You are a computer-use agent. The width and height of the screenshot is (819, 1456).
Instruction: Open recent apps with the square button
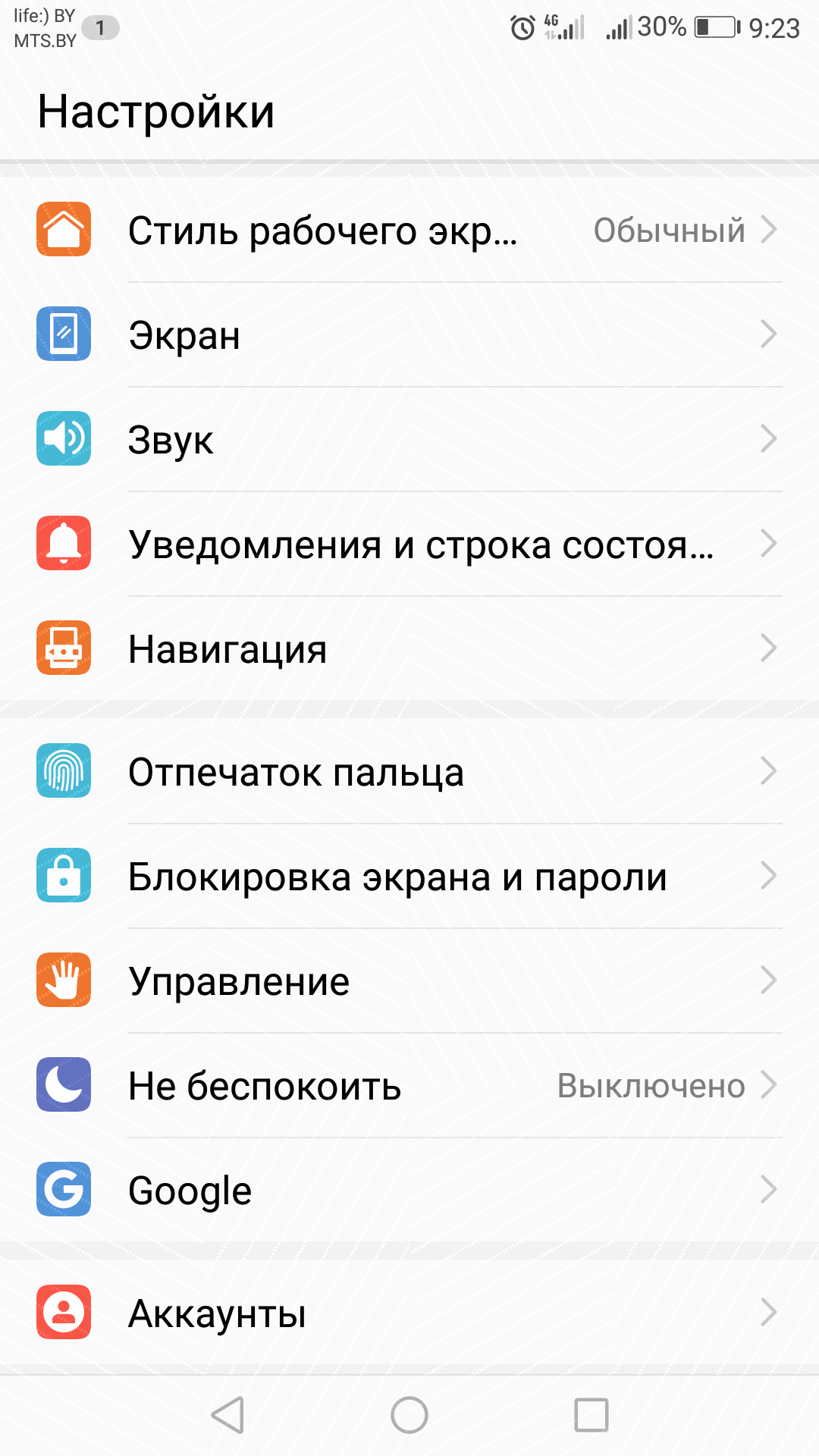pyautogui.click(x=591, y=1415)
